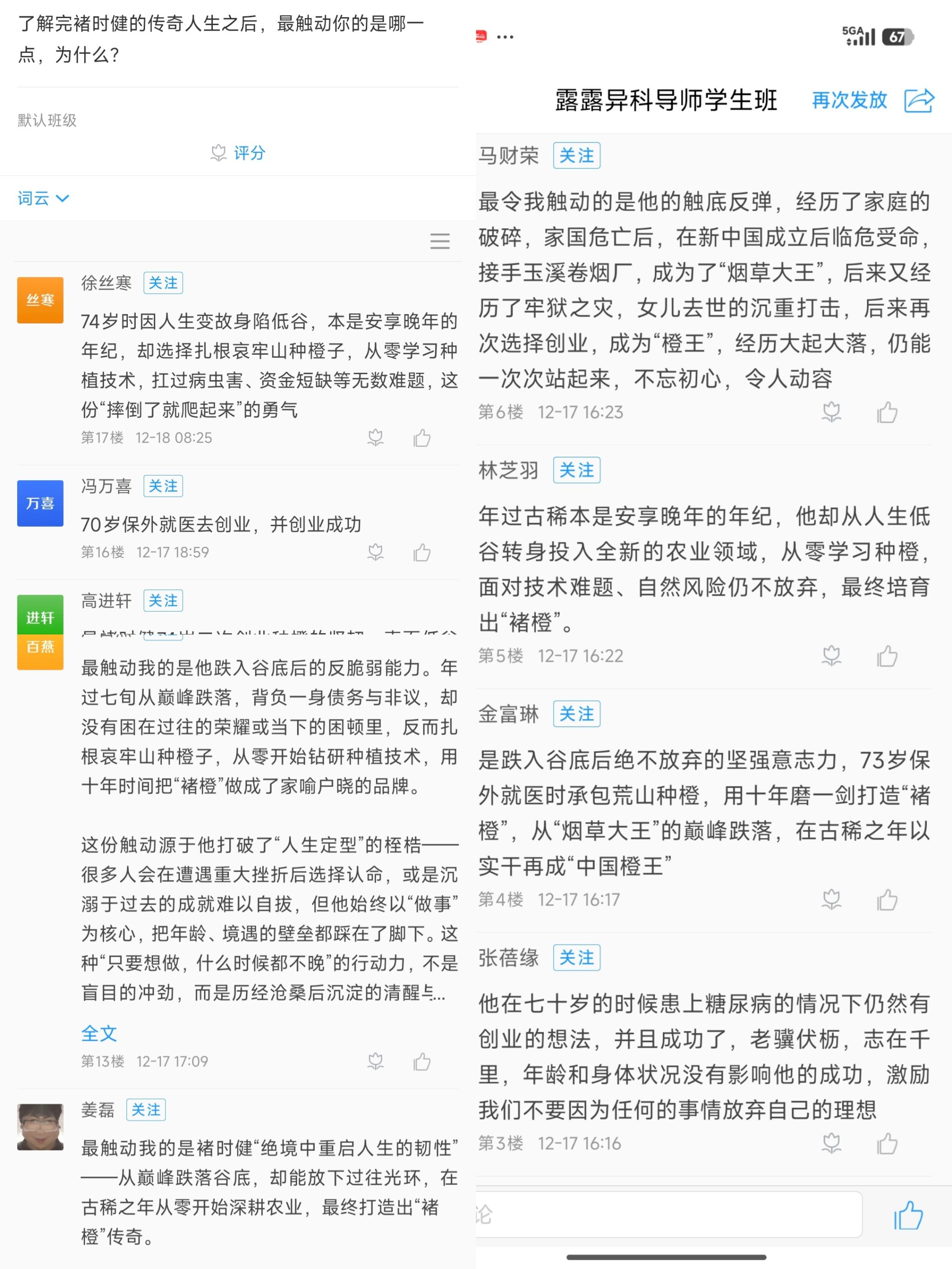Like the reply on floor 13
Viewport: 952px width, 1269px height.
click(x=422, y=1061)
